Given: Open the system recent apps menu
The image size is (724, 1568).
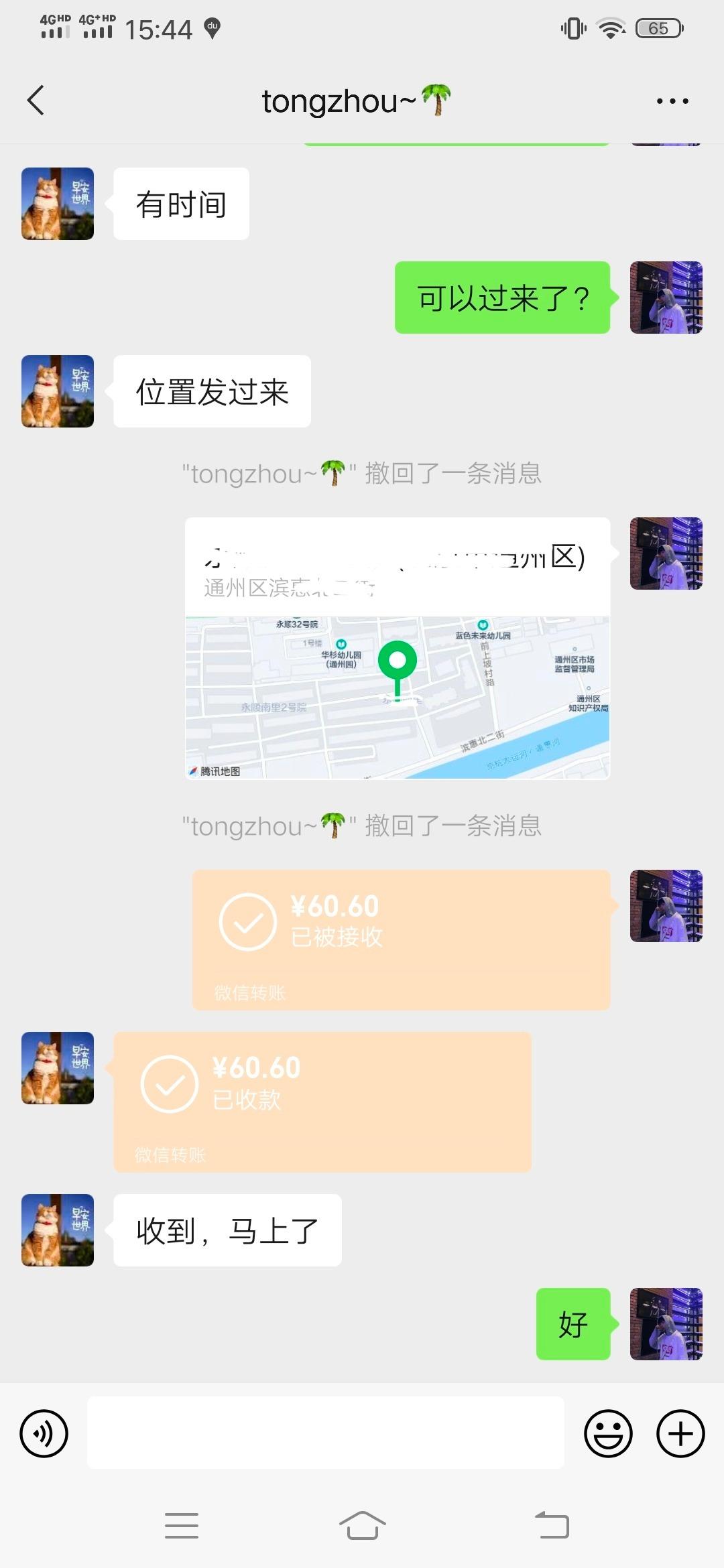Looking at the screenshot, I should tap(182, 1525).
